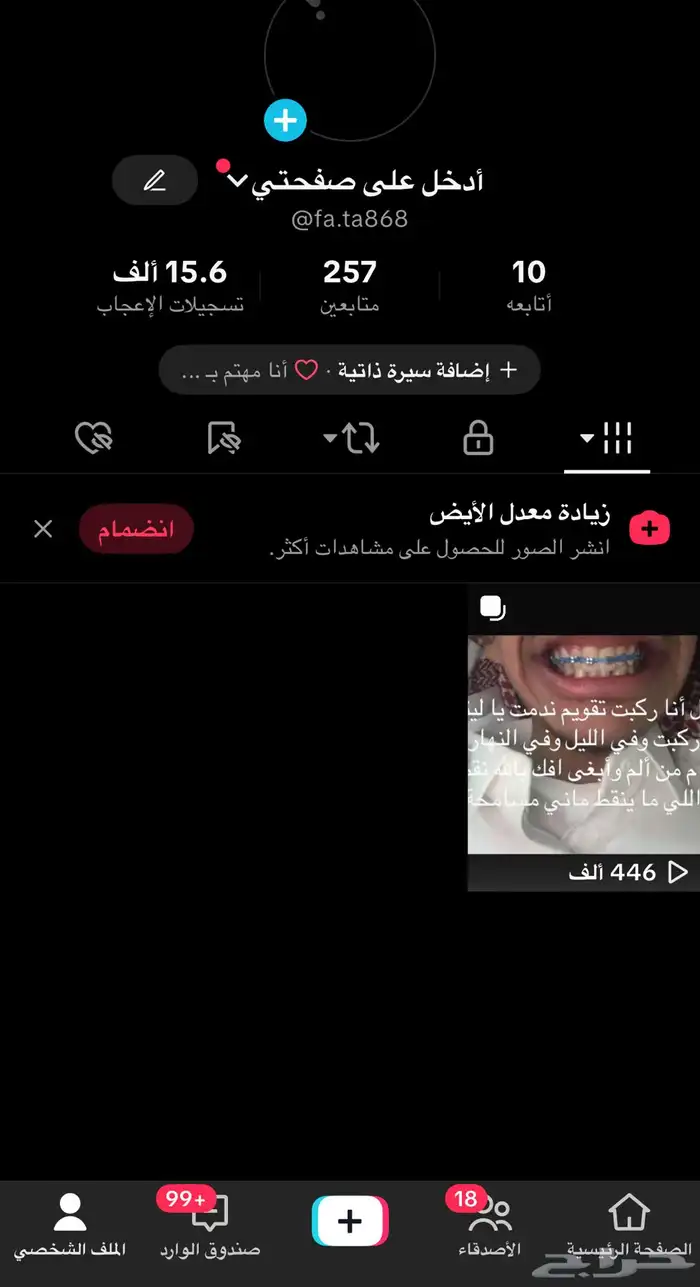The width and height of the screenshot is (700, 1287).
Task: Switch to the private videos lock tab
Action: click(x=478, y=438)
